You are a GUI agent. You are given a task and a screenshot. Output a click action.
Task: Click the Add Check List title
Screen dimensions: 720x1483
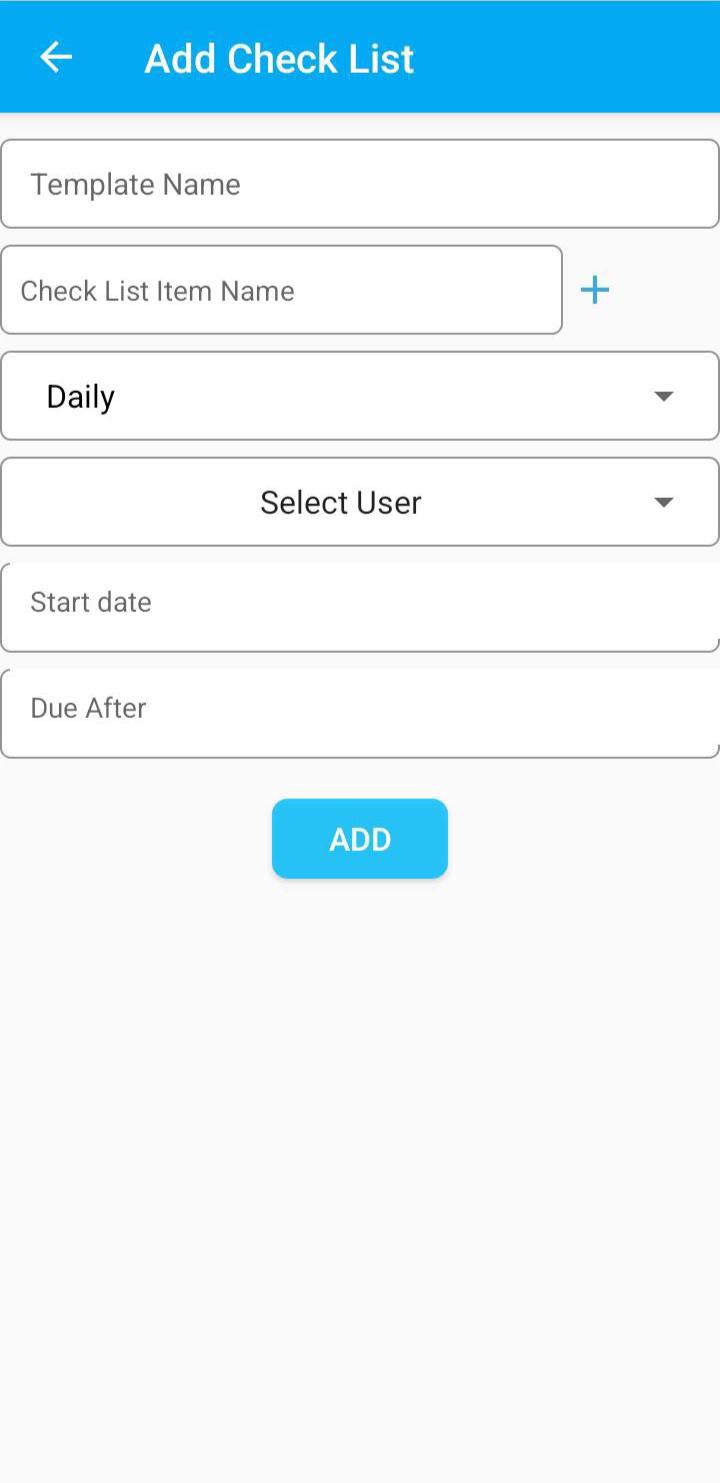tap(279, 58)
